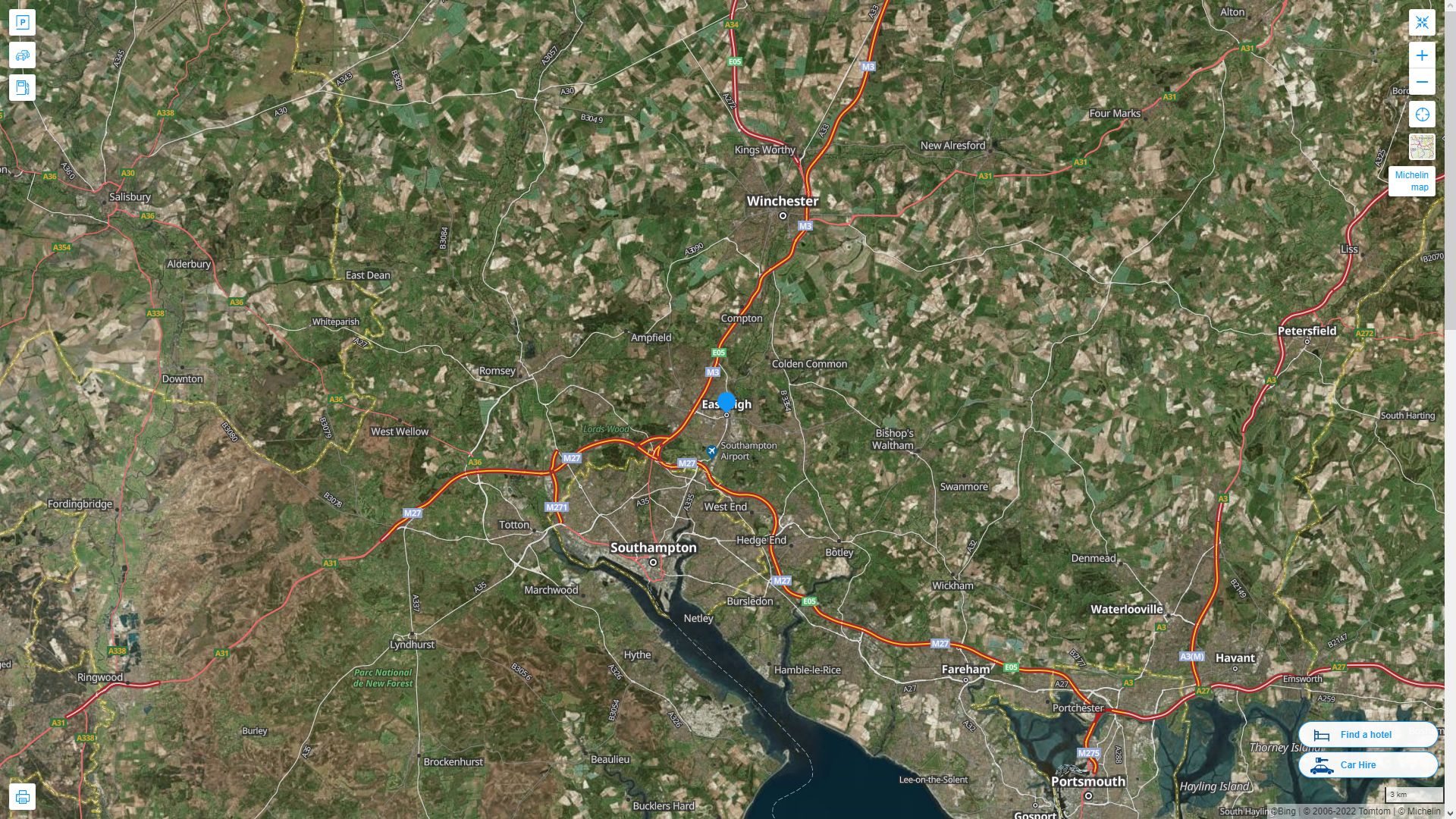Center the map on my location
Screen dimensions: 1456x819
pos(1422,115)
